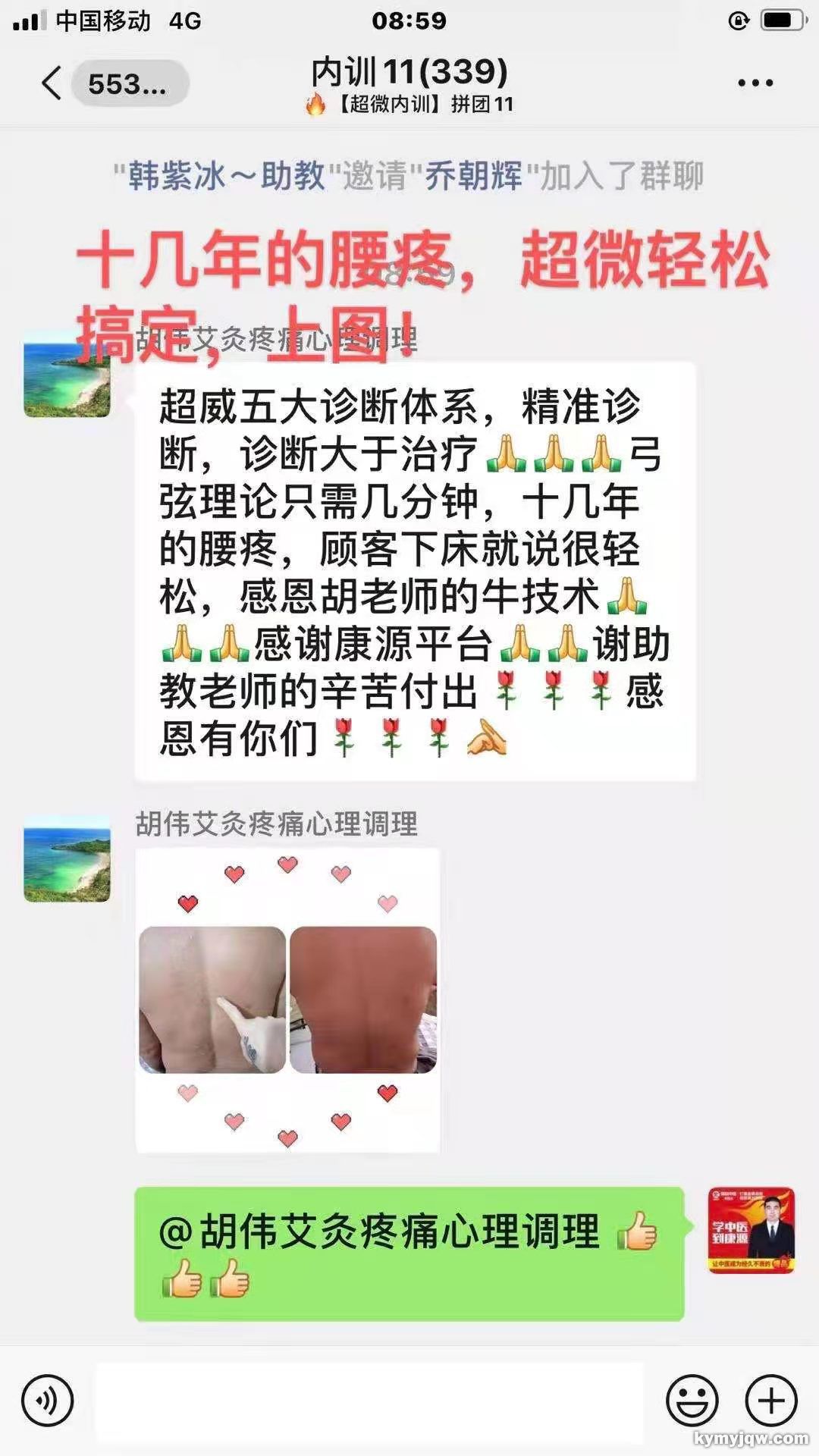Screen dimensions: 819x1456
Task: Open your own red avatar beside the green message
Action: click(x=751, y=1229)
